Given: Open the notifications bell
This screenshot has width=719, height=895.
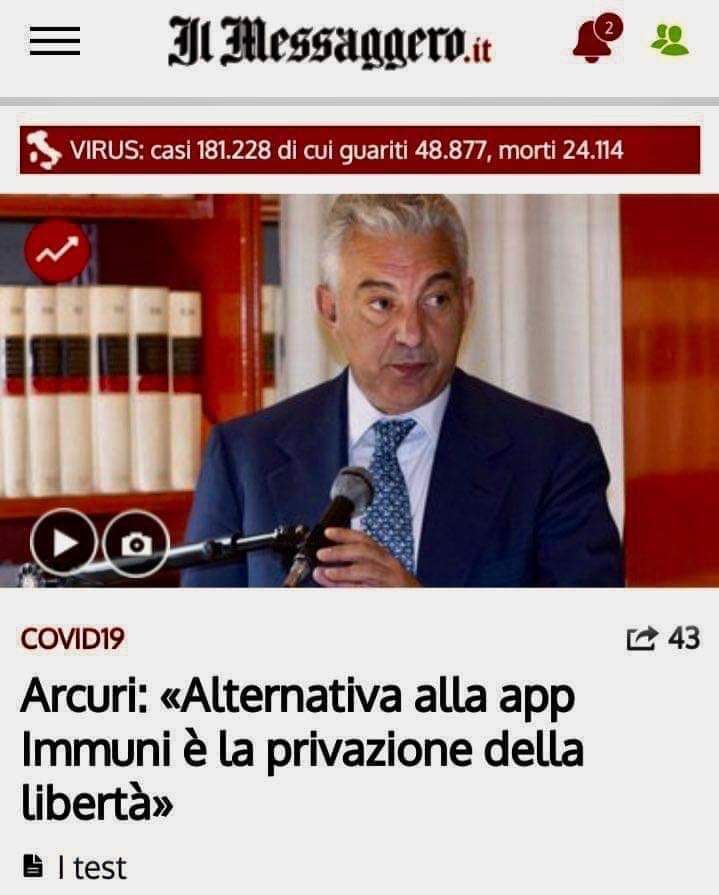Looking at the screenshot, I should [595, 40].
